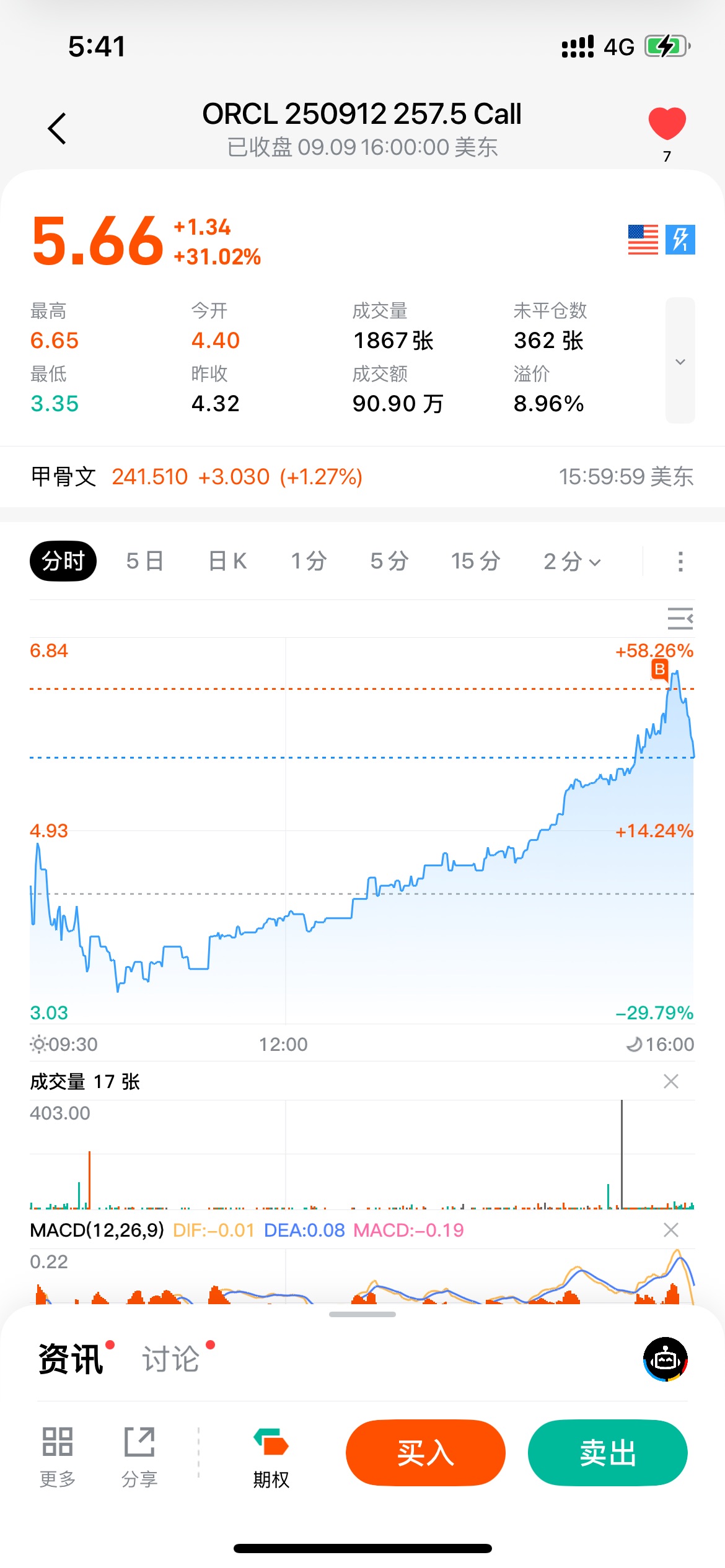725x1568 pixels.
Task: Close the MACD indicator panel
Action: tap(670, 1230)
